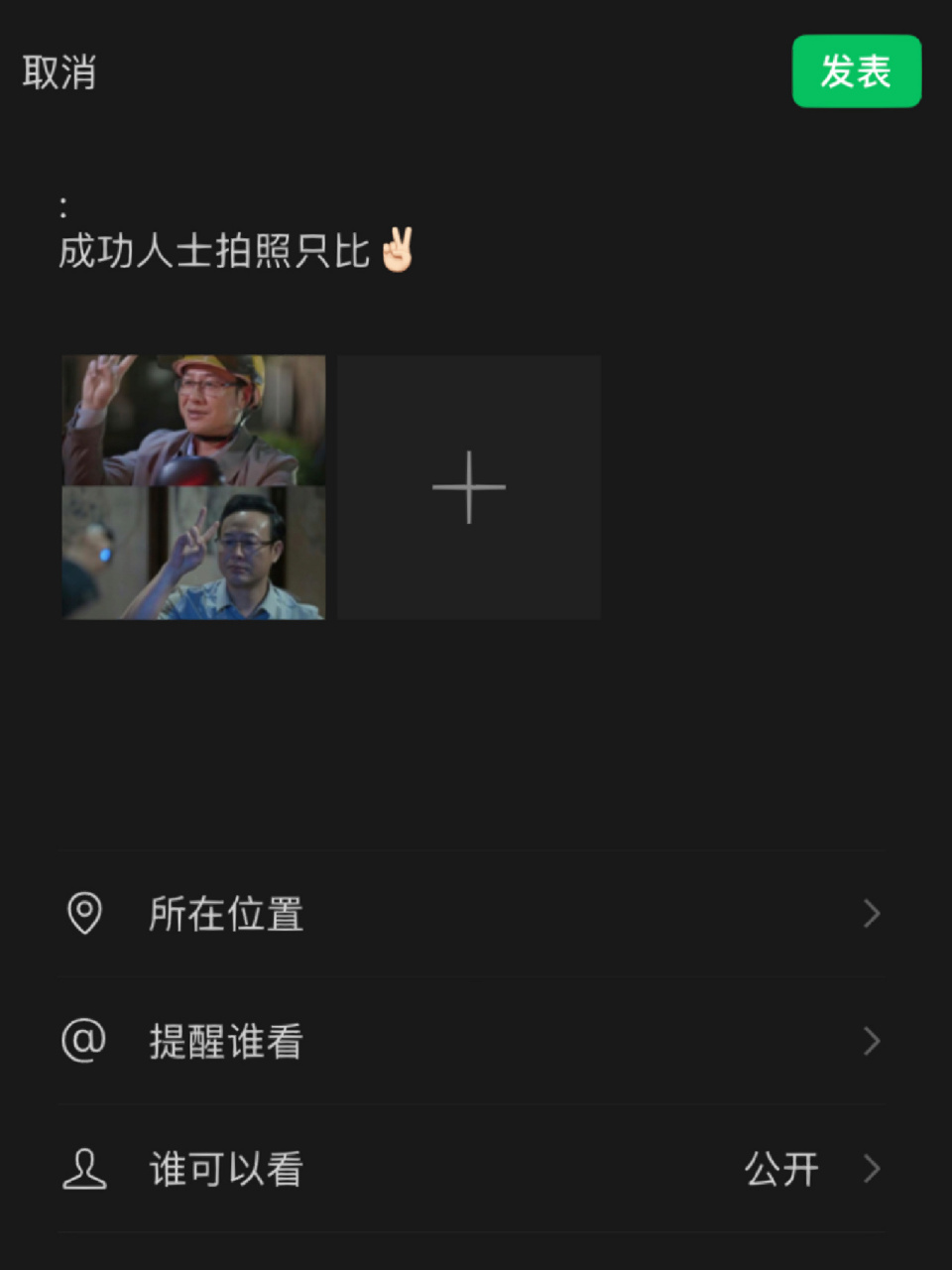Click the @ mention icon

click(85, 1042)
